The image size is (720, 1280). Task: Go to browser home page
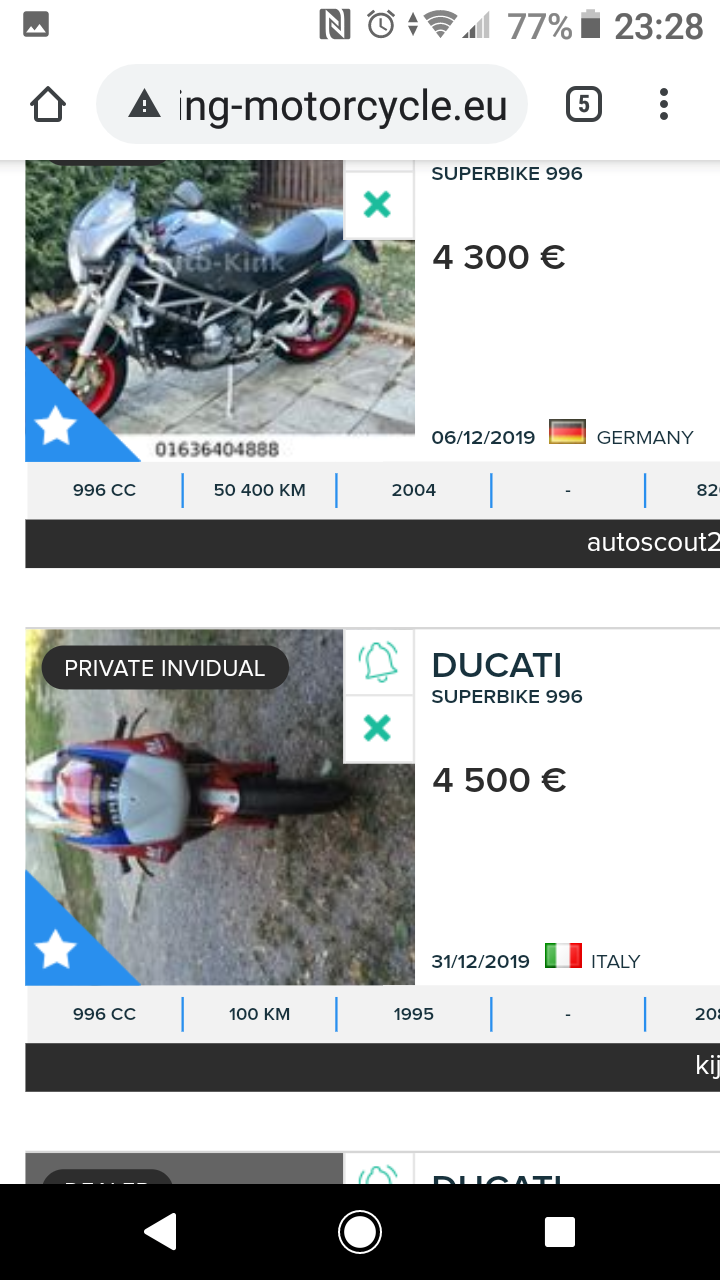[48, 104]
